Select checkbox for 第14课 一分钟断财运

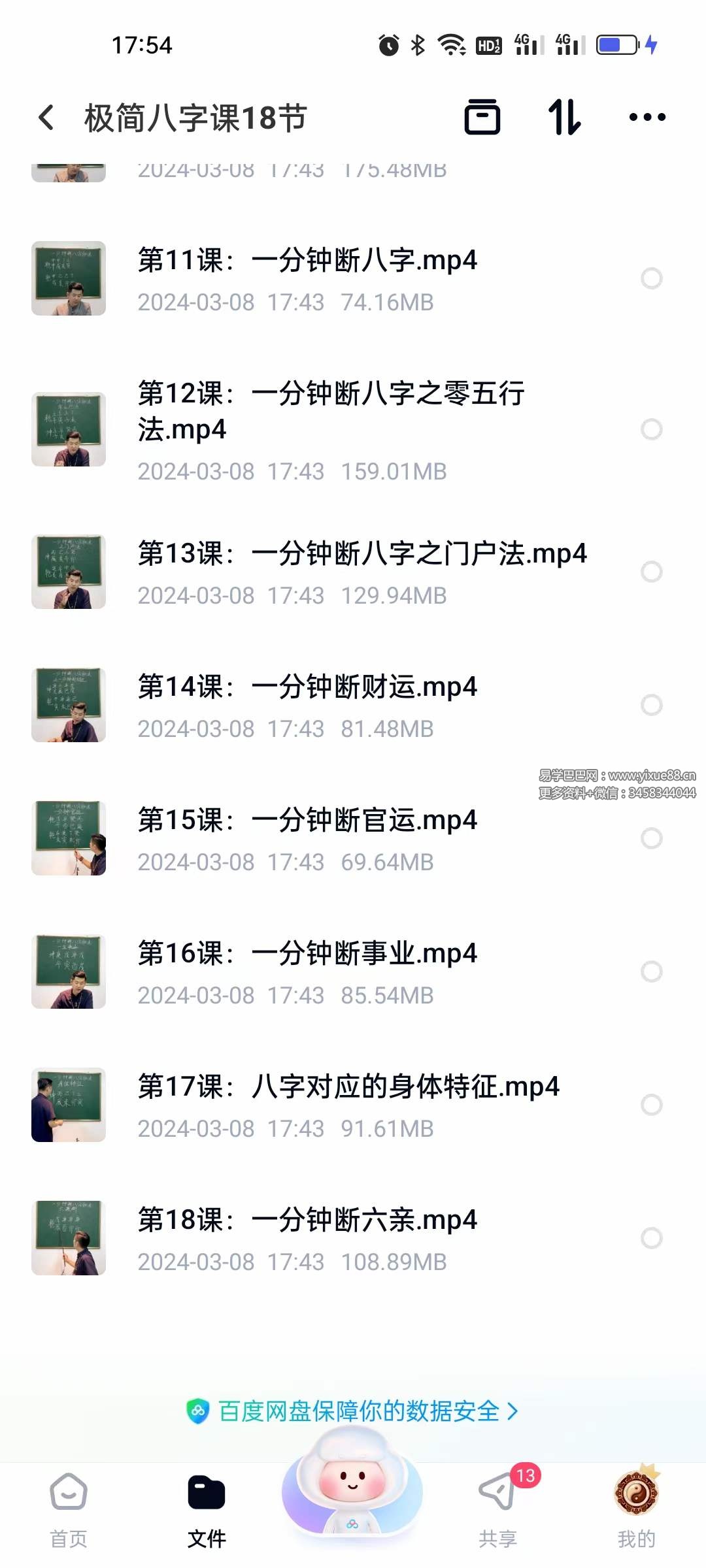(x=652, y=705)
